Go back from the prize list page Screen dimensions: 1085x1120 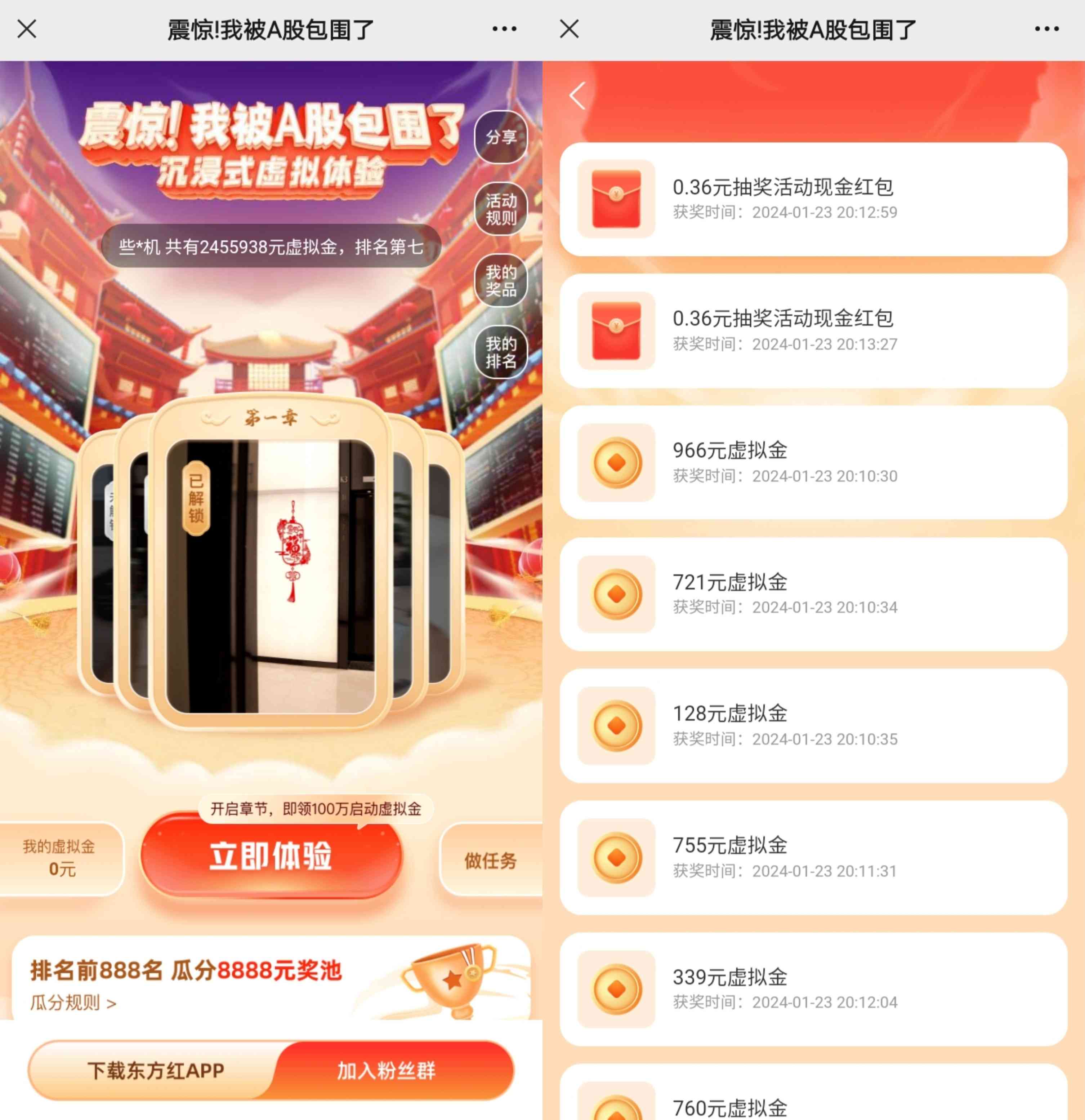[578, 95]
